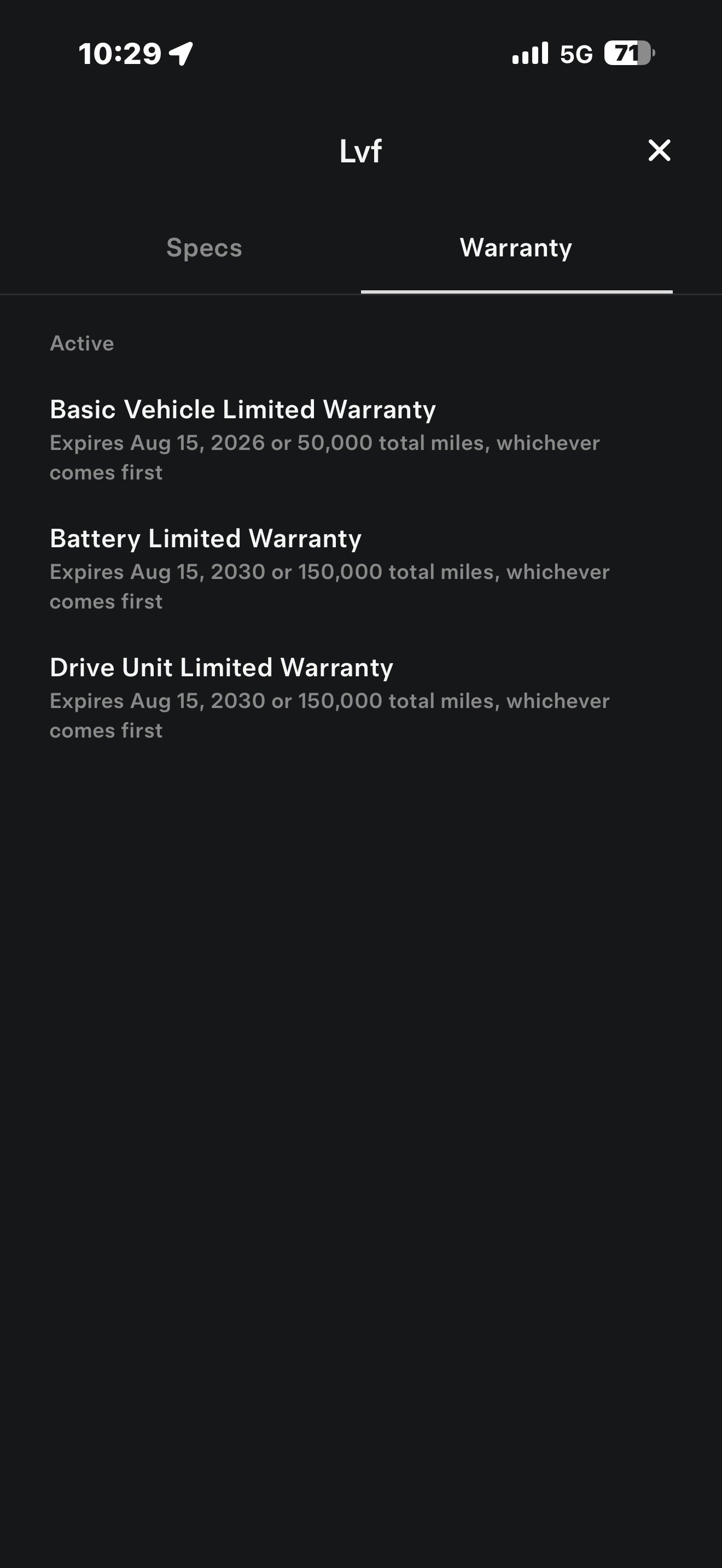Select the Warranty tab
This screenshot has width=722, height=1568.
tap(516, 248)
